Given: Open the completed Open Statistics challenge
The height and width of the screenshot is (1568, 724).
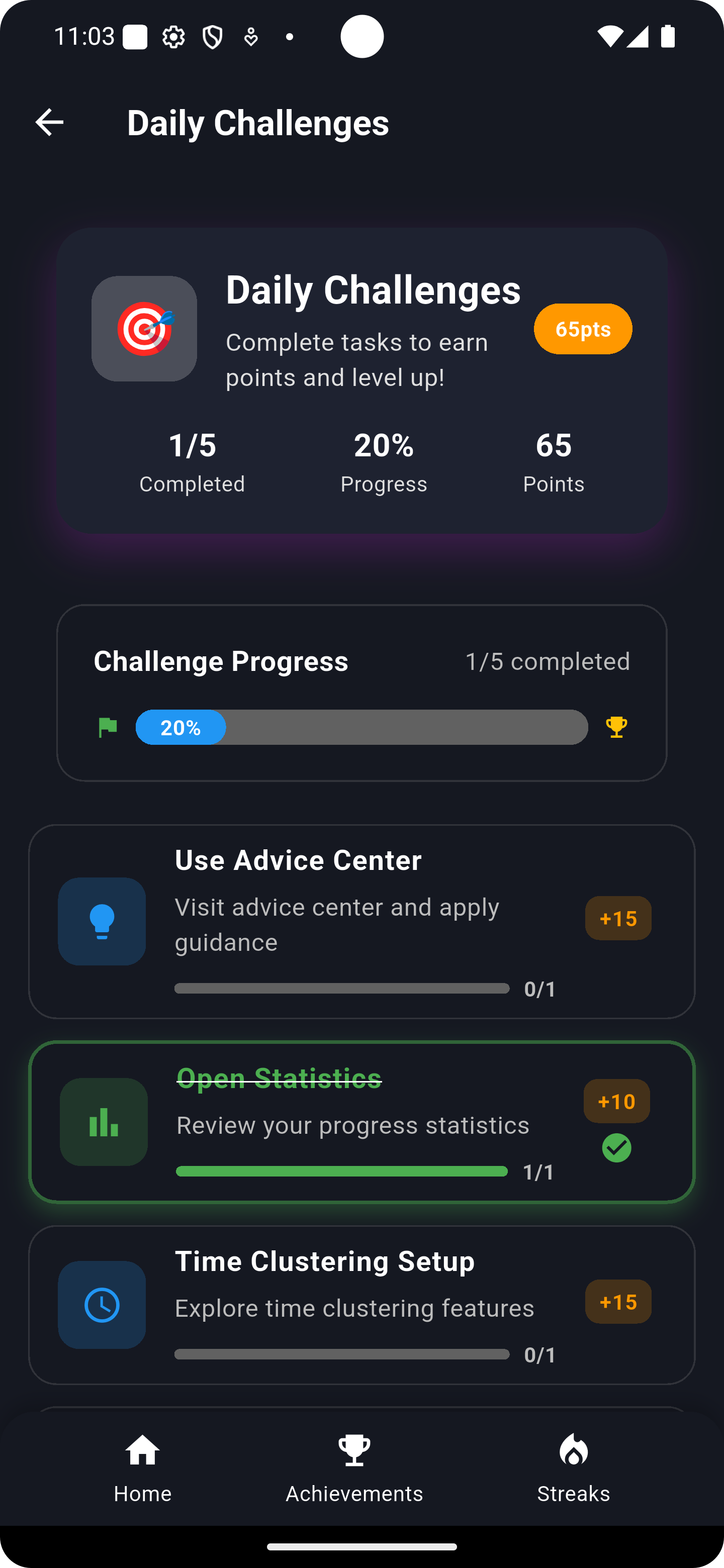Looking at the screenshot, I should (361, 1122).
